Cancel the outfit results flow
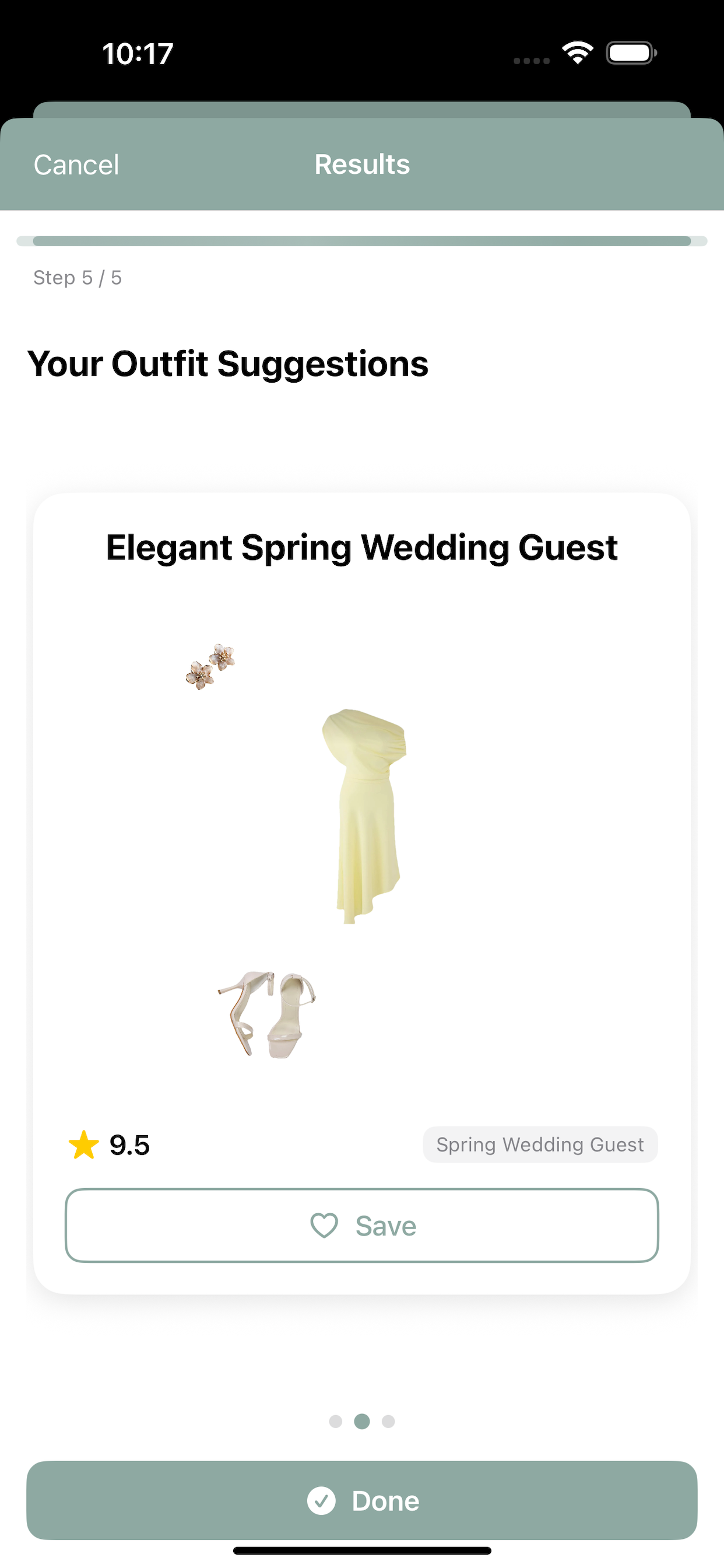 [x=76, y=165]
